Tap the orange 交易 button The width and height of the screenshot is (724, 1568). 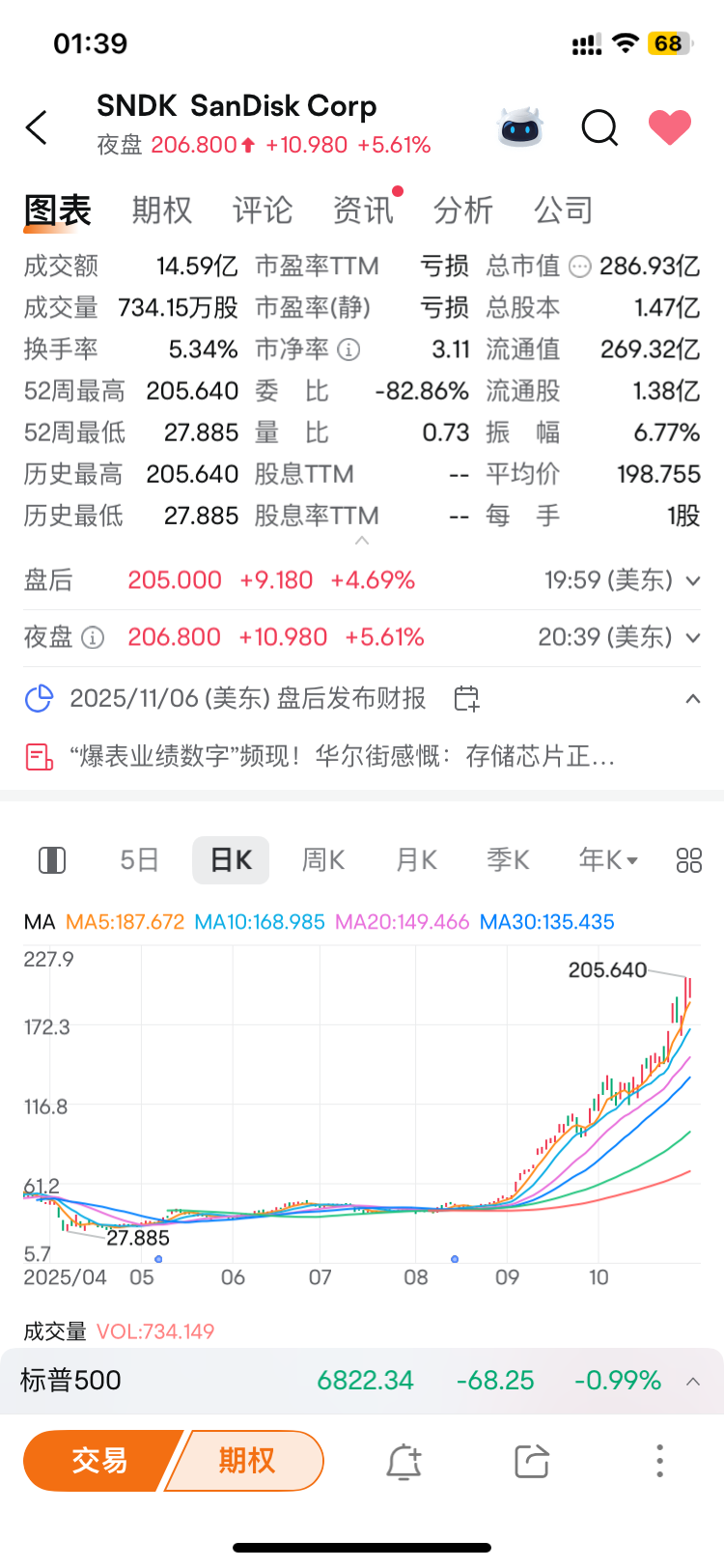point(99,1461)
